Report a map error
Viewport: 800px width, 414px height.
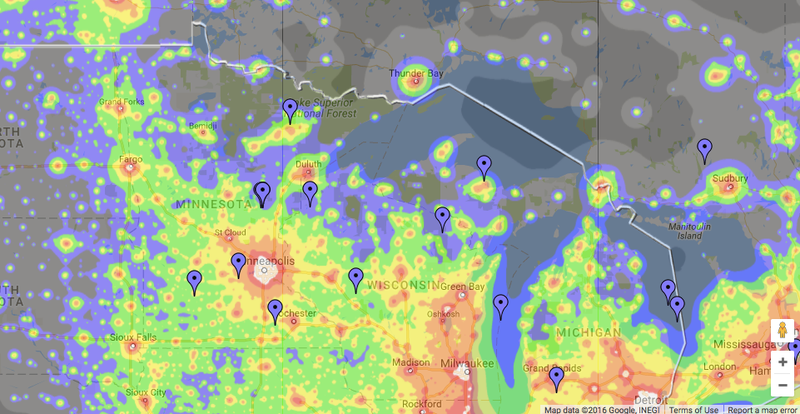[762, 409]
